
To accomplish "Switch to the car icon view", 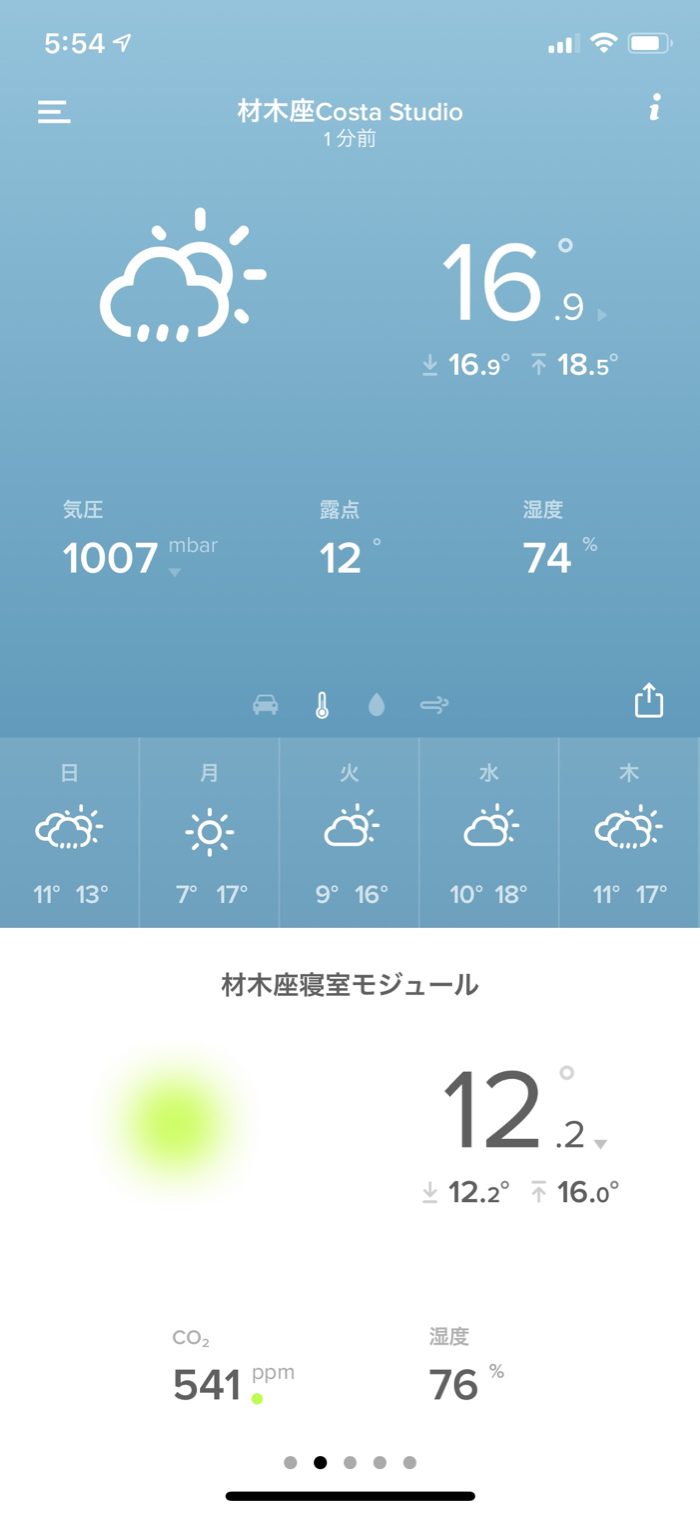I will pos(266,706).
